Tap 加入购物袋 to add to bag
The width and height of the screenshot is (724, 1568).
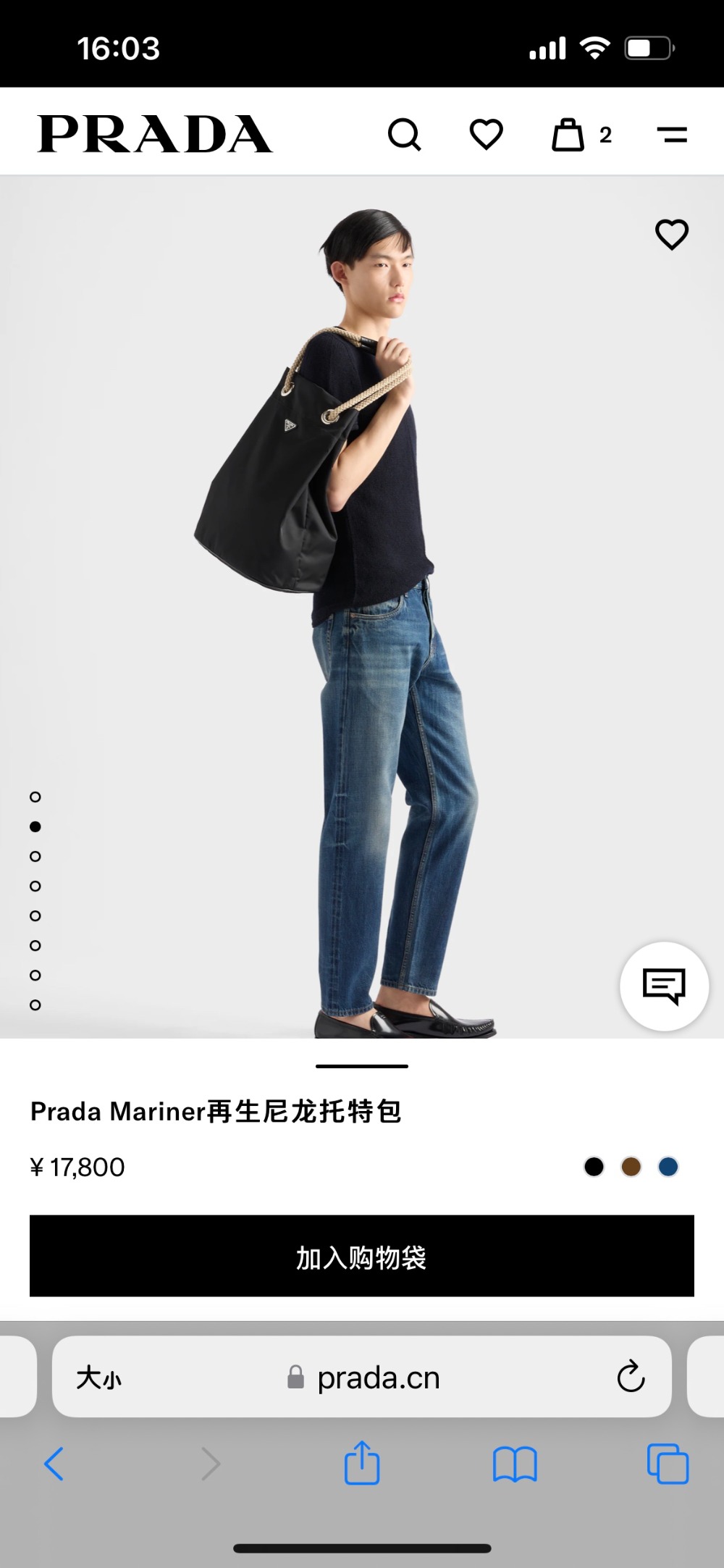point(362,1257)
